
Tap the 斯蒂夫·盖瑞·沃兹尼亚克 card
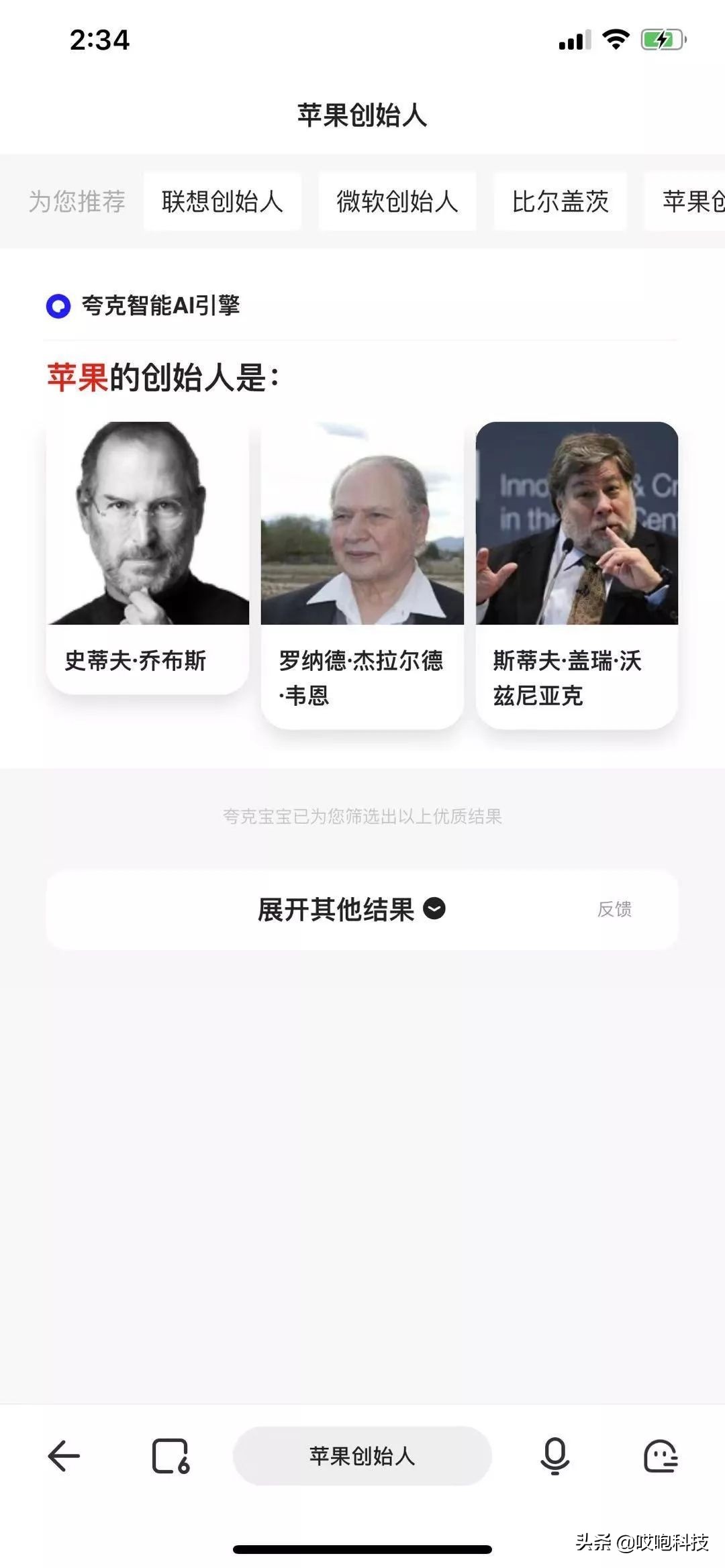click(576, 570)
